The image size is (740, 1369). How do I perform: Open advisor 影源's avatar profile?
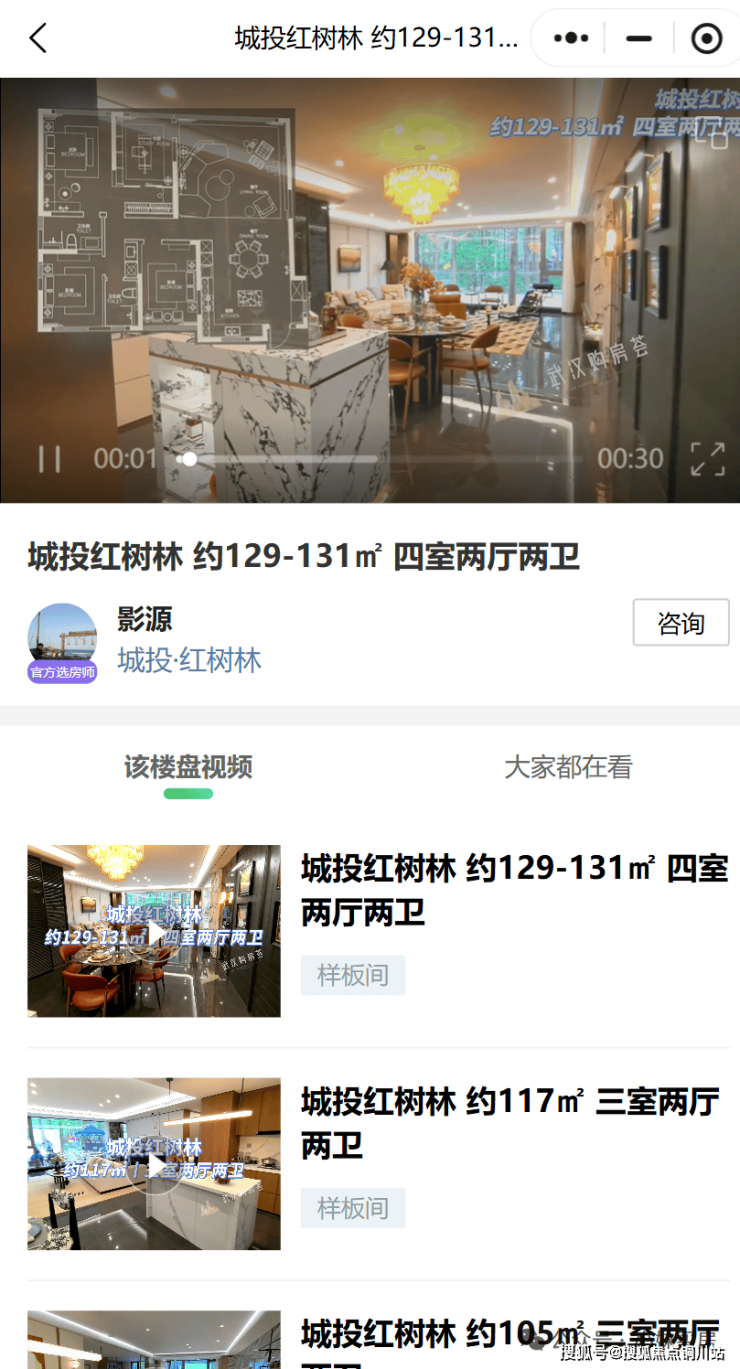[x=62, y=638]
